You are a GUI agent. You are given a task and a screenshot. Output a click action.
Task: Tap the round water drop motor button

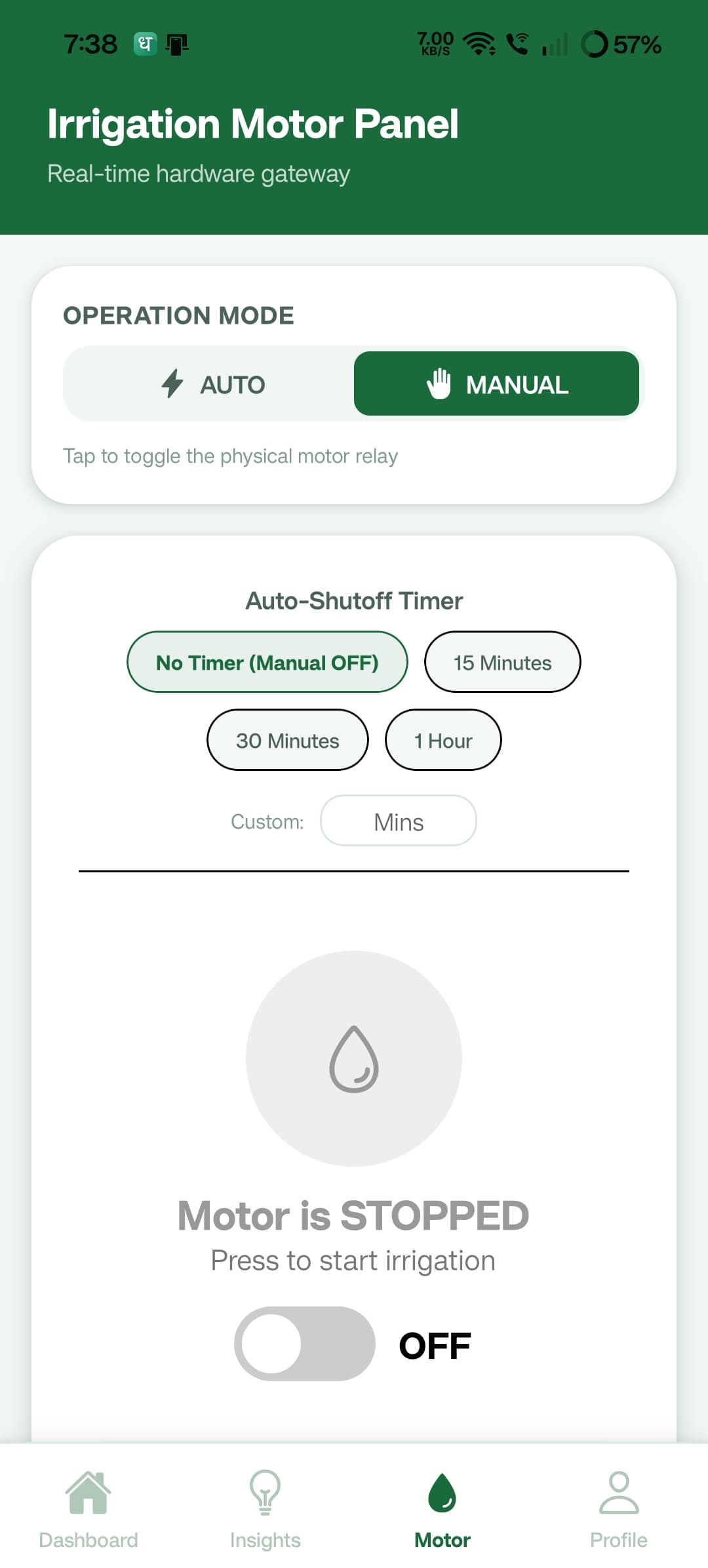(x=354, y=1059)
